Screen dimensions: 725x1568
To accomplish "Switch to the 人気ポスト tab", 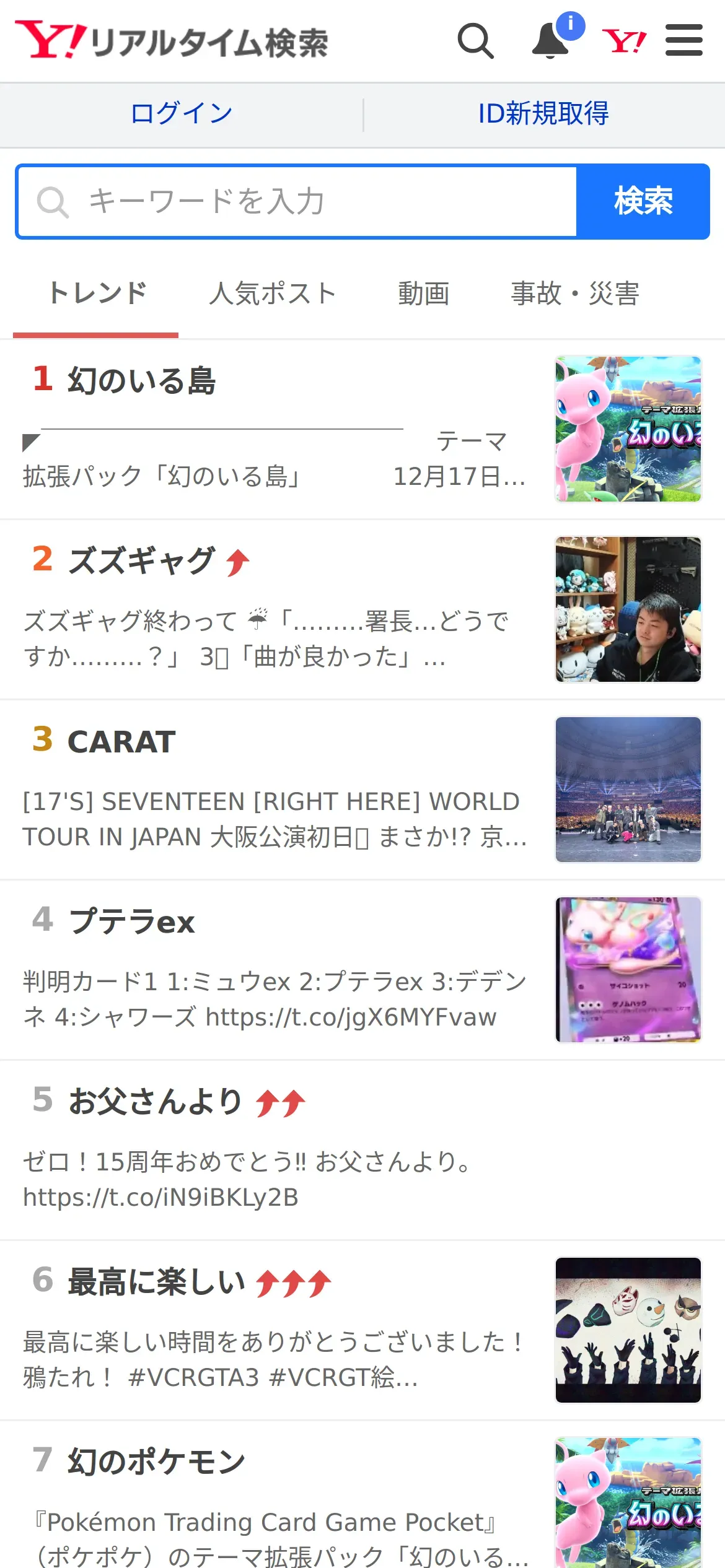I will 272,294.
